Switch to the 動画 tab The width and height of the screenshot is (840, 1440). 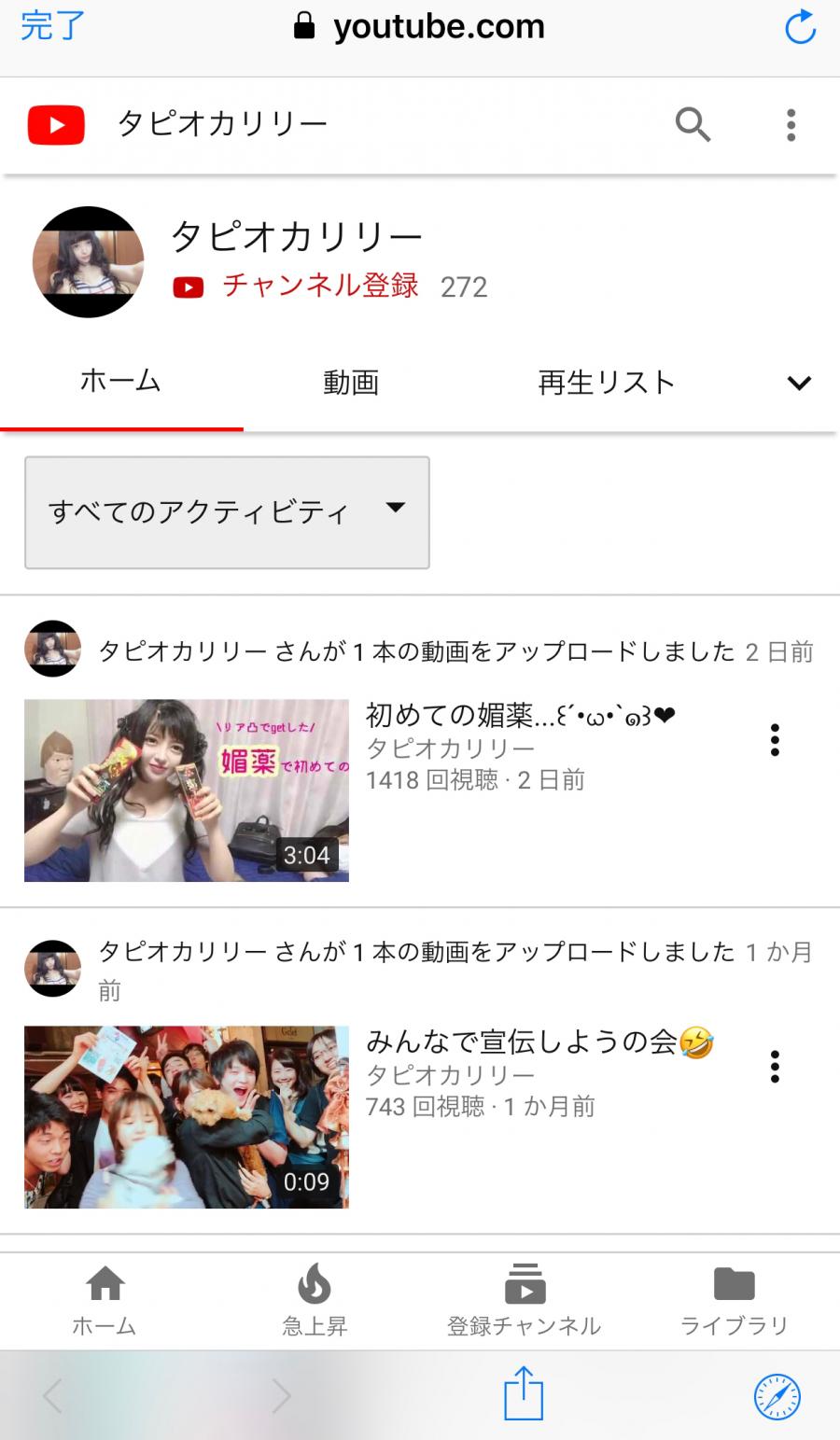pyautogui.click(x=351, y=383)
